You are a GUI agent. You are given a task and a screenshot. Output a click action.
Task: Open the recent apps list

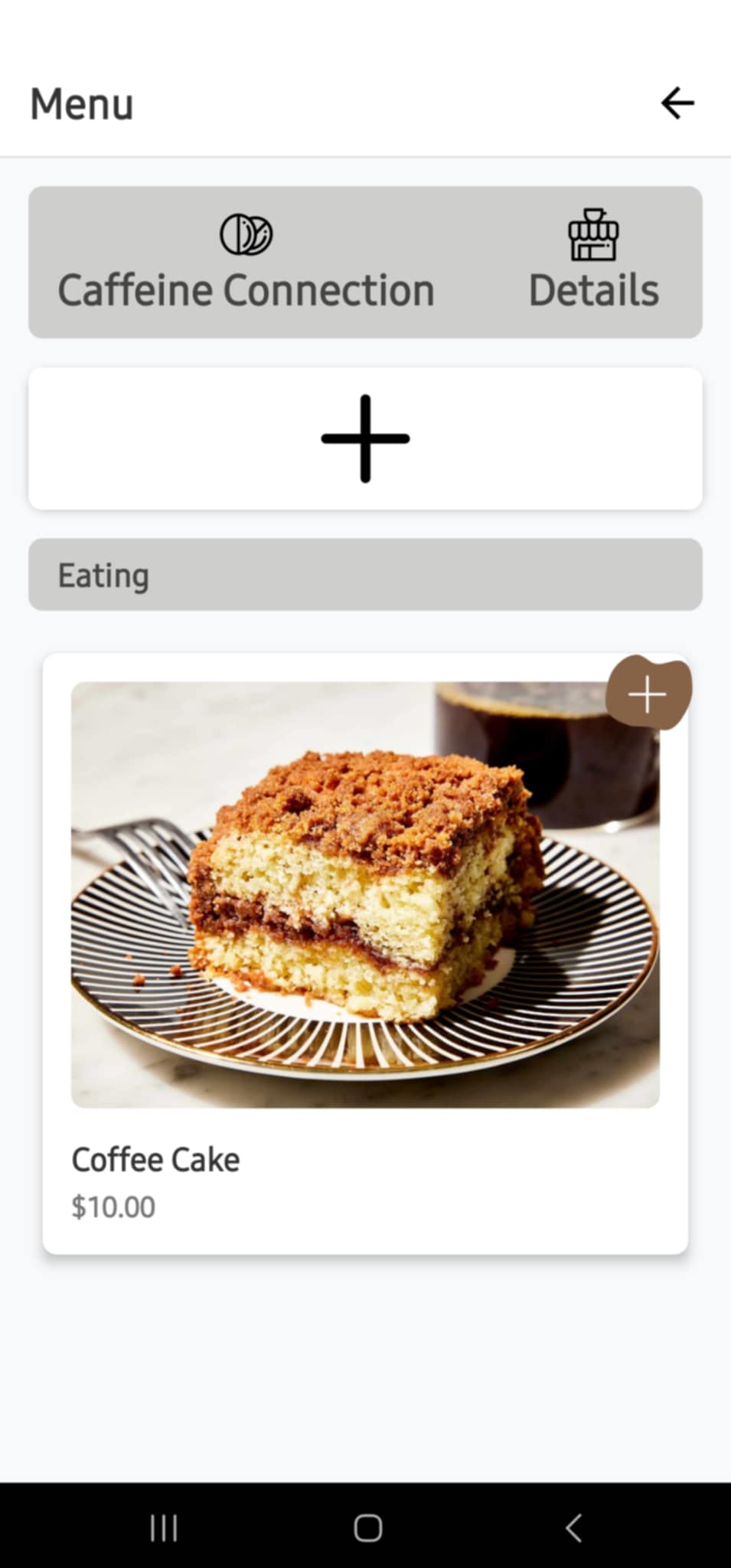coord(163,1528)
